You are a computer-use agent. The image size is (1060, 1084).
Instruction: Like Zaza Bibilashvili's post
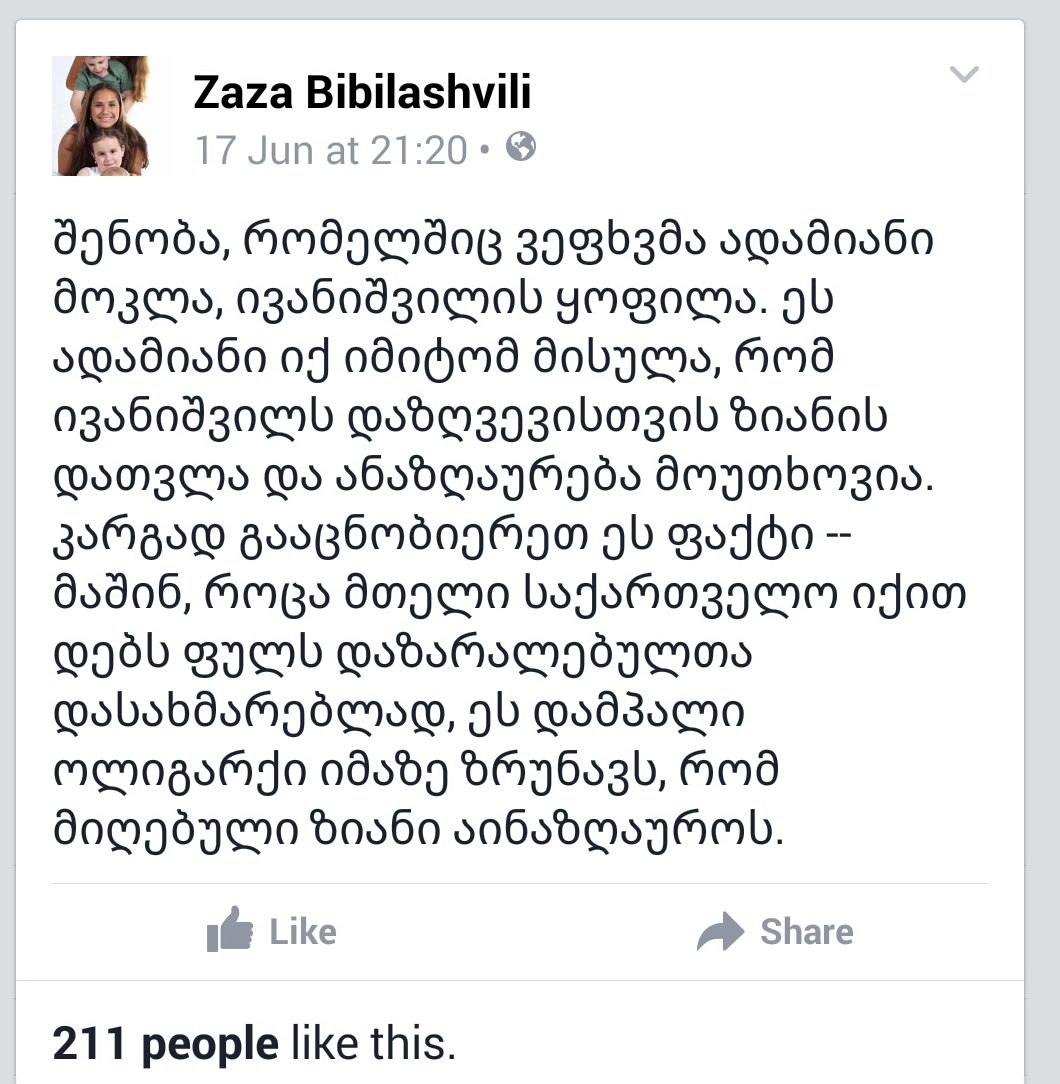tap(272, 932)
